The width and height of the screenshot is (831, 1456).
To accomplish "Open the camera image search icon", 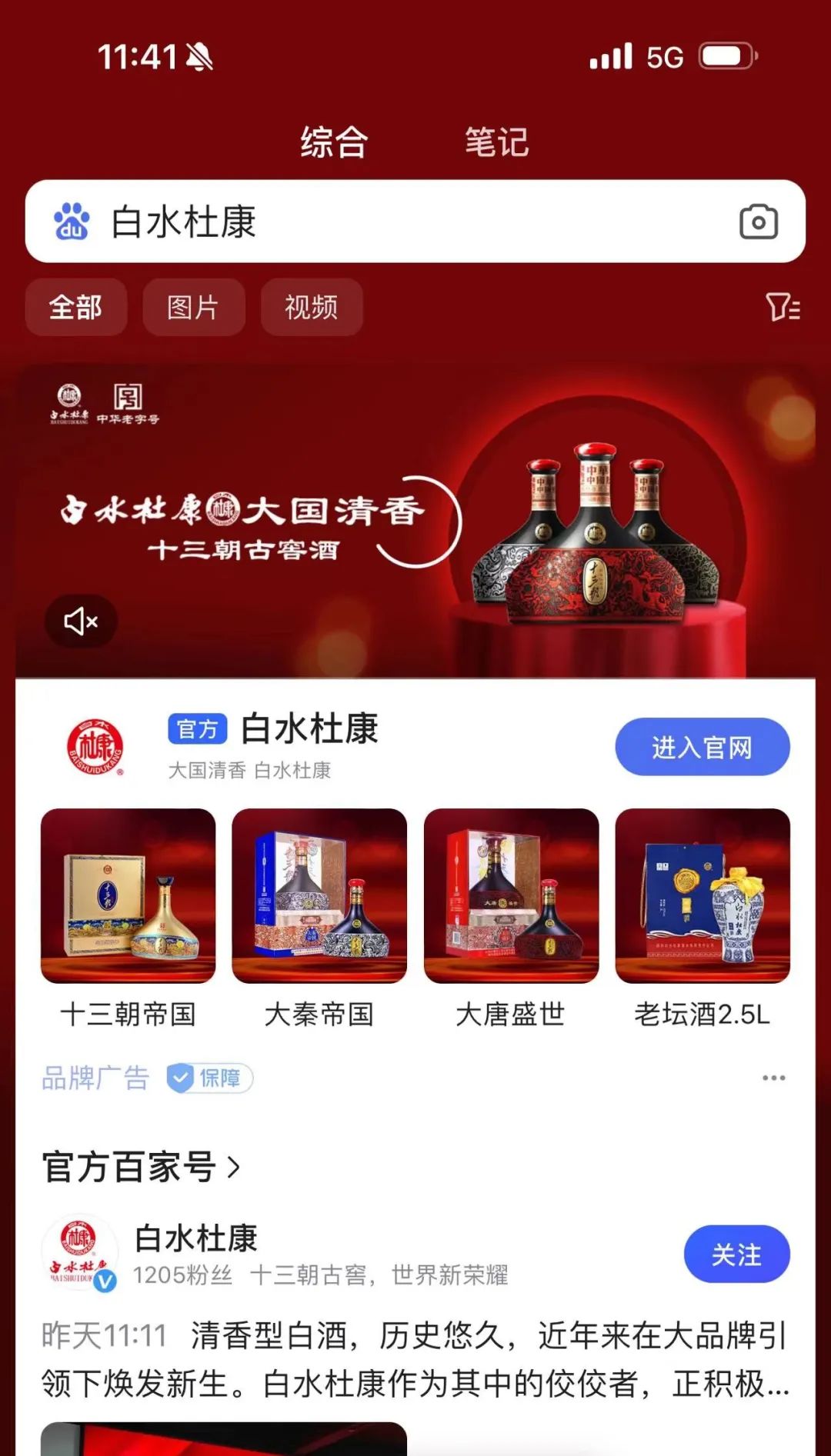I will (758, 222).
